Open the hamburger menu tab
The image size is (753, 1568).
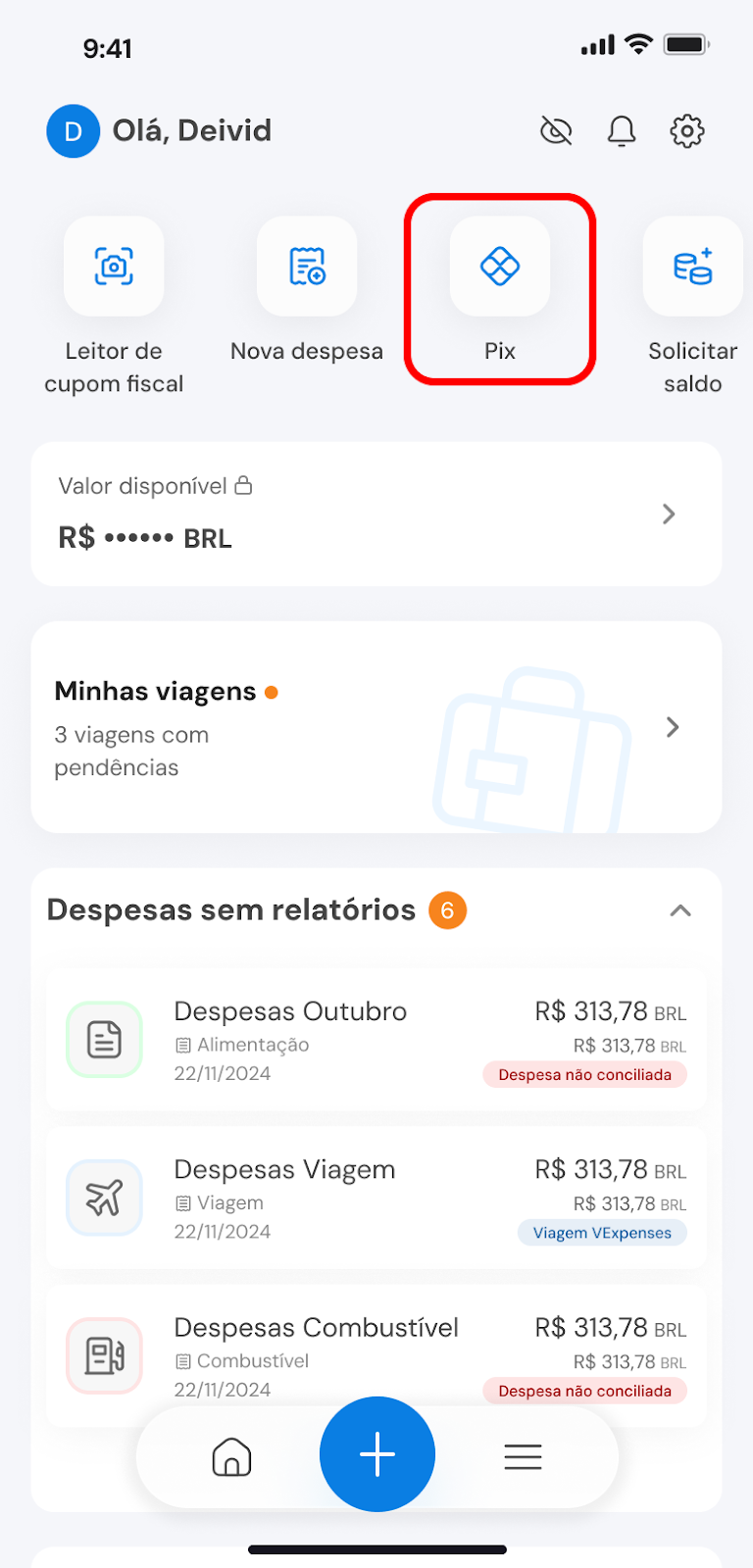523,1457
